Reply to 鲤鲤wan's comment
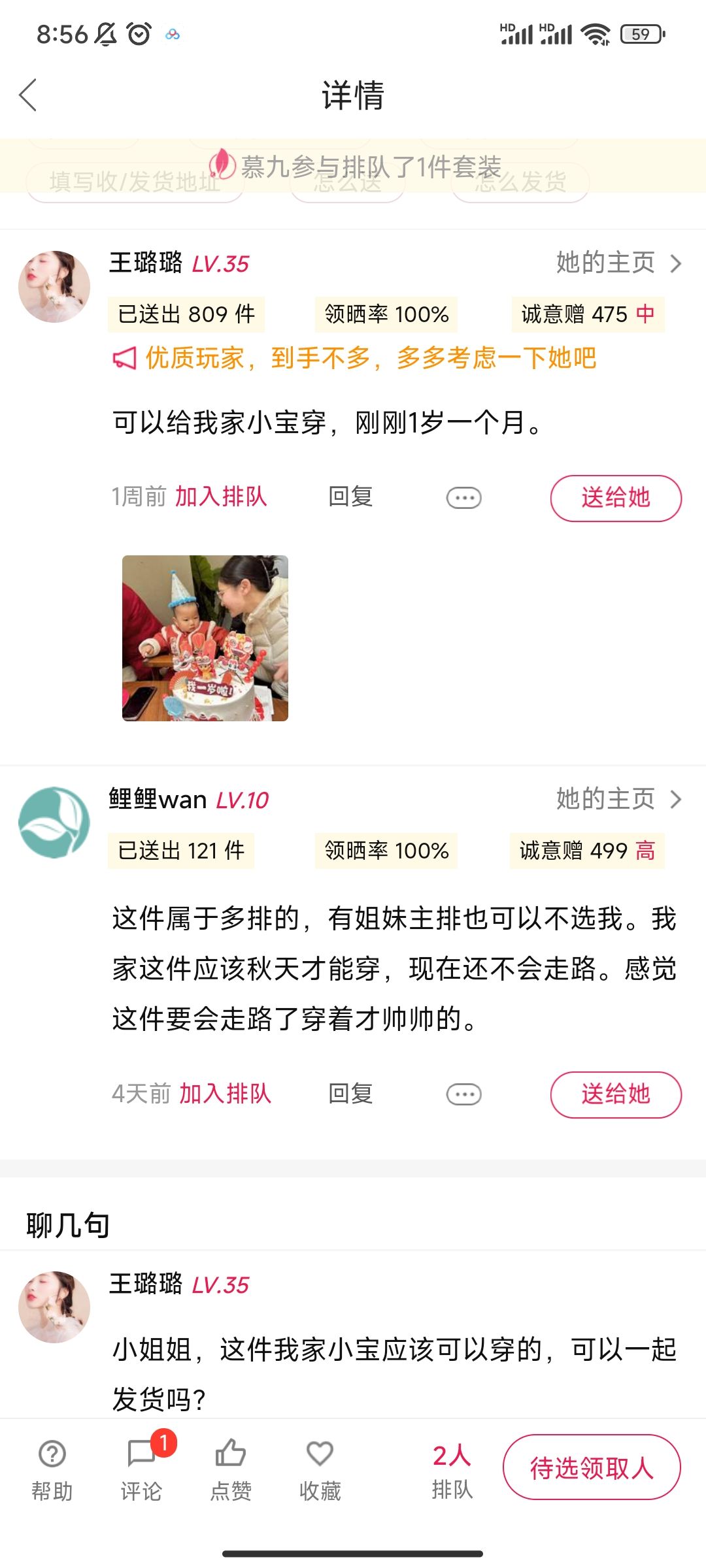 pos(350,1093)
